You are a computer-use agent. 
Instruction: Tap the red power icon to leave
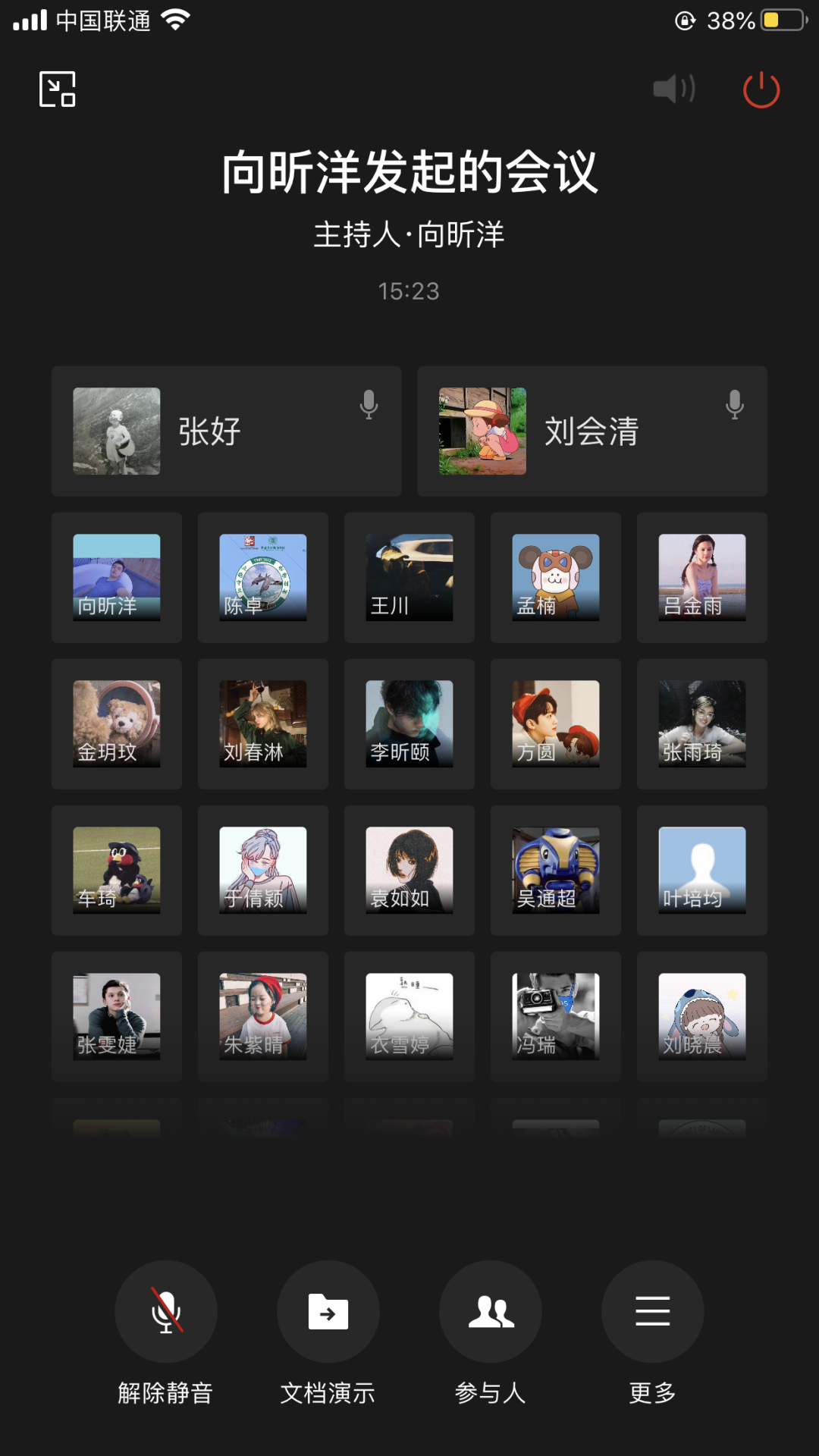click(x=761, y=90)
